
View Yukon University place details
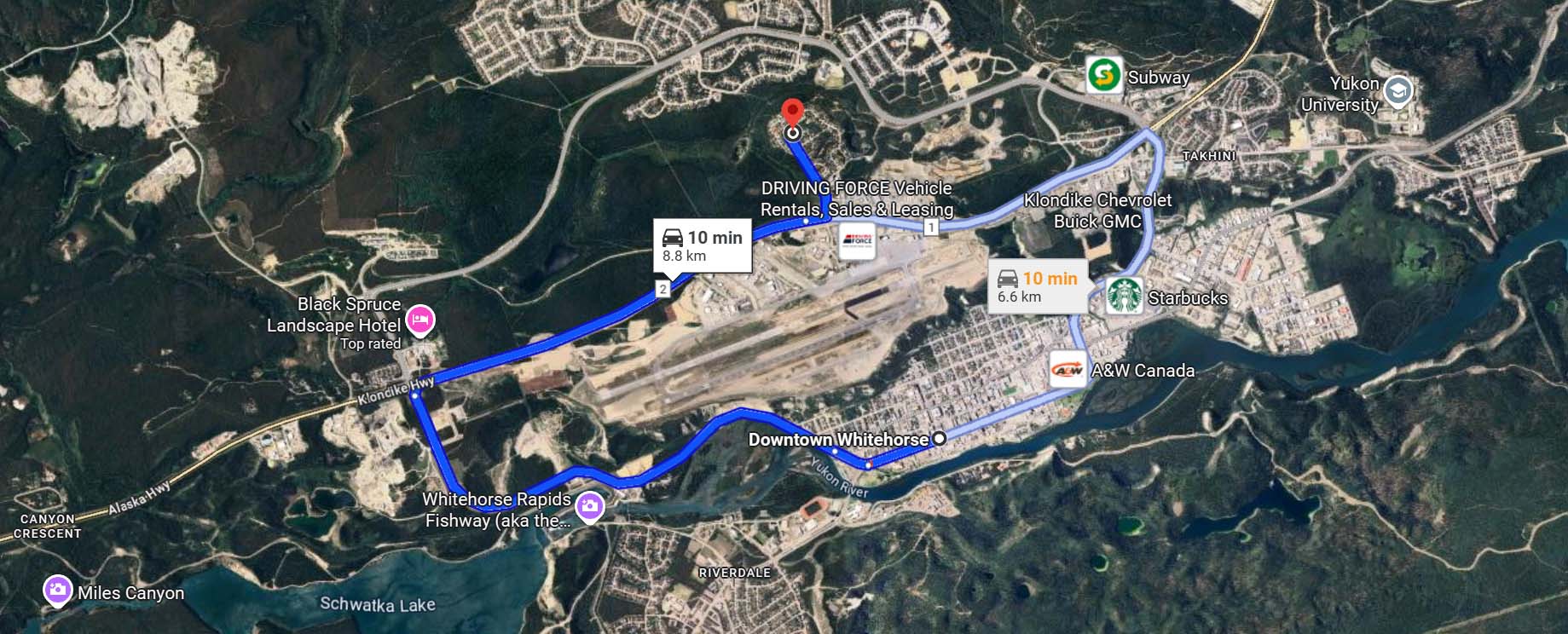(x=1397, y=91)
